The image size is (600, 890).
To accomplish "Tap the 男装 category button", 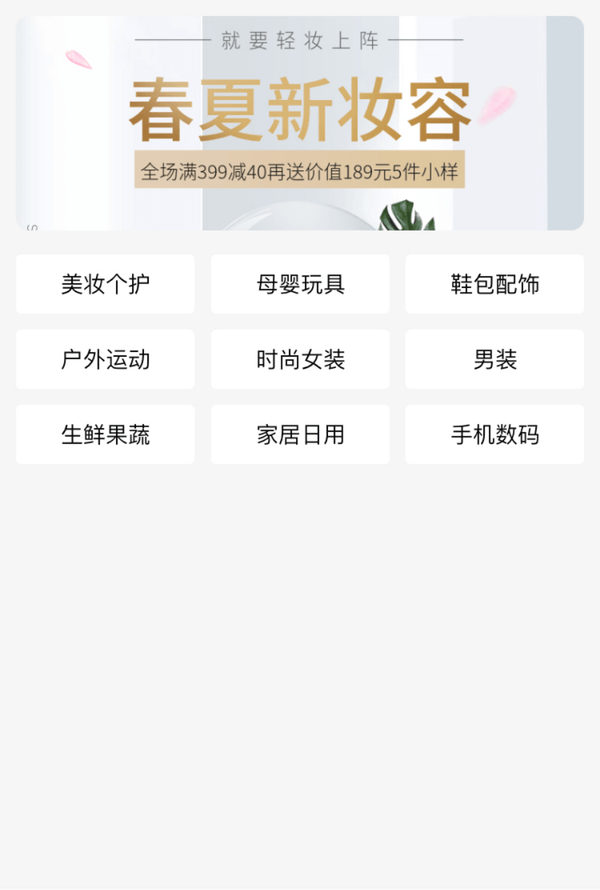I will click(x=494, y=359).
